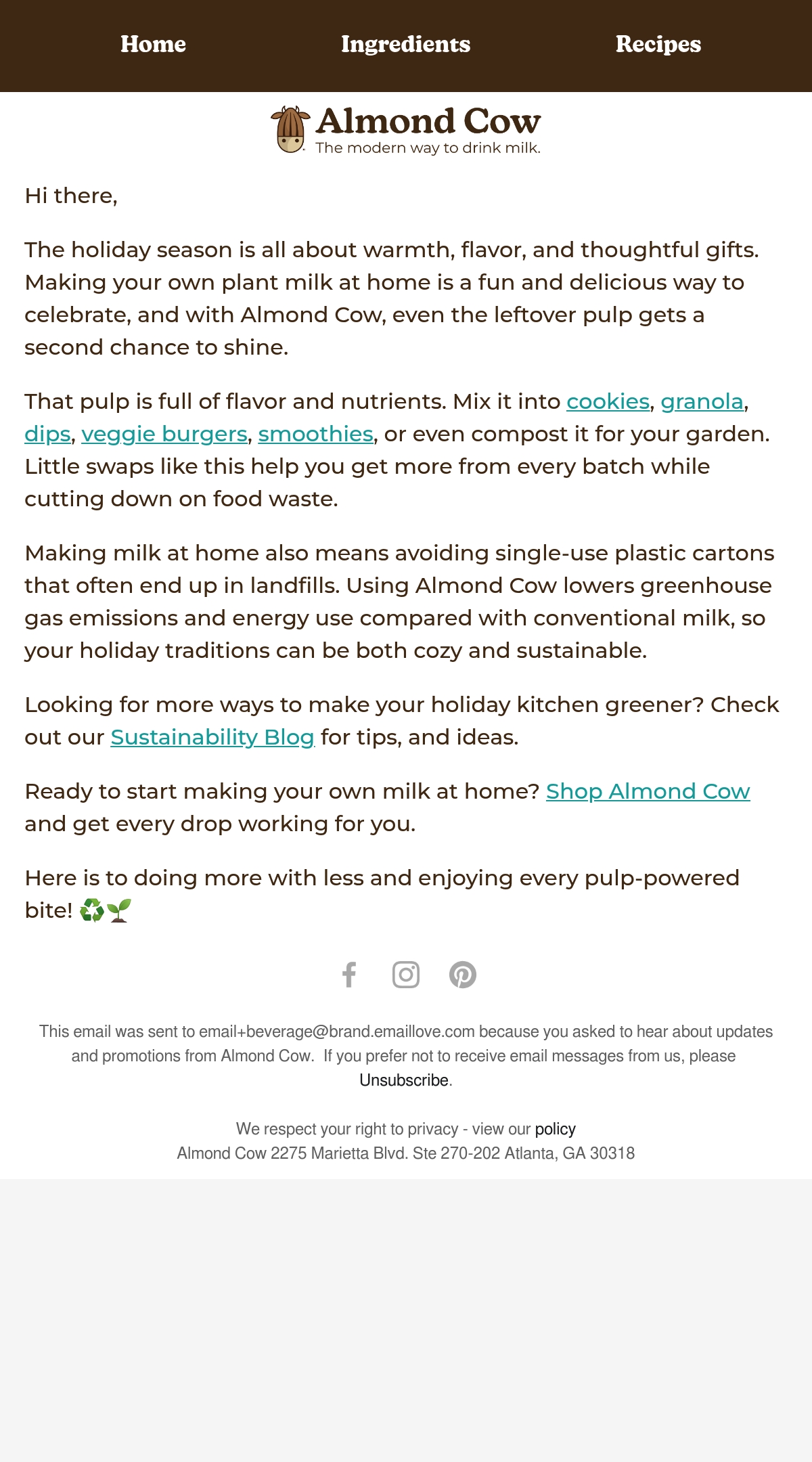View the privacy policy link
The width and height of the screenshot is (812, 1462).
pos(555,1129)
